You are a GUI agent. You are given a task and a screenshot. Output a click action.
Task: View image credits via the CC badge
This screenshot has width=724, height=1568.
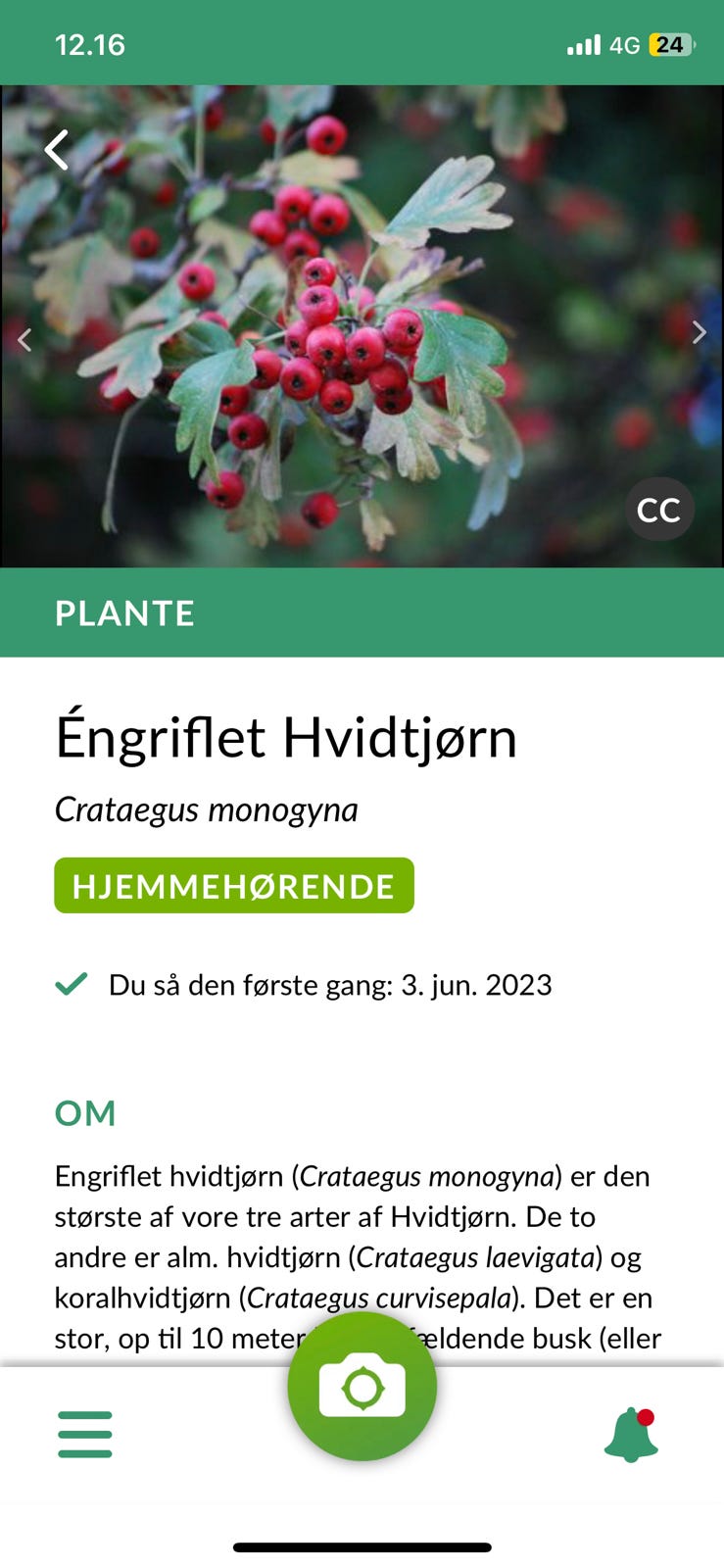click(x=659, y=509)
